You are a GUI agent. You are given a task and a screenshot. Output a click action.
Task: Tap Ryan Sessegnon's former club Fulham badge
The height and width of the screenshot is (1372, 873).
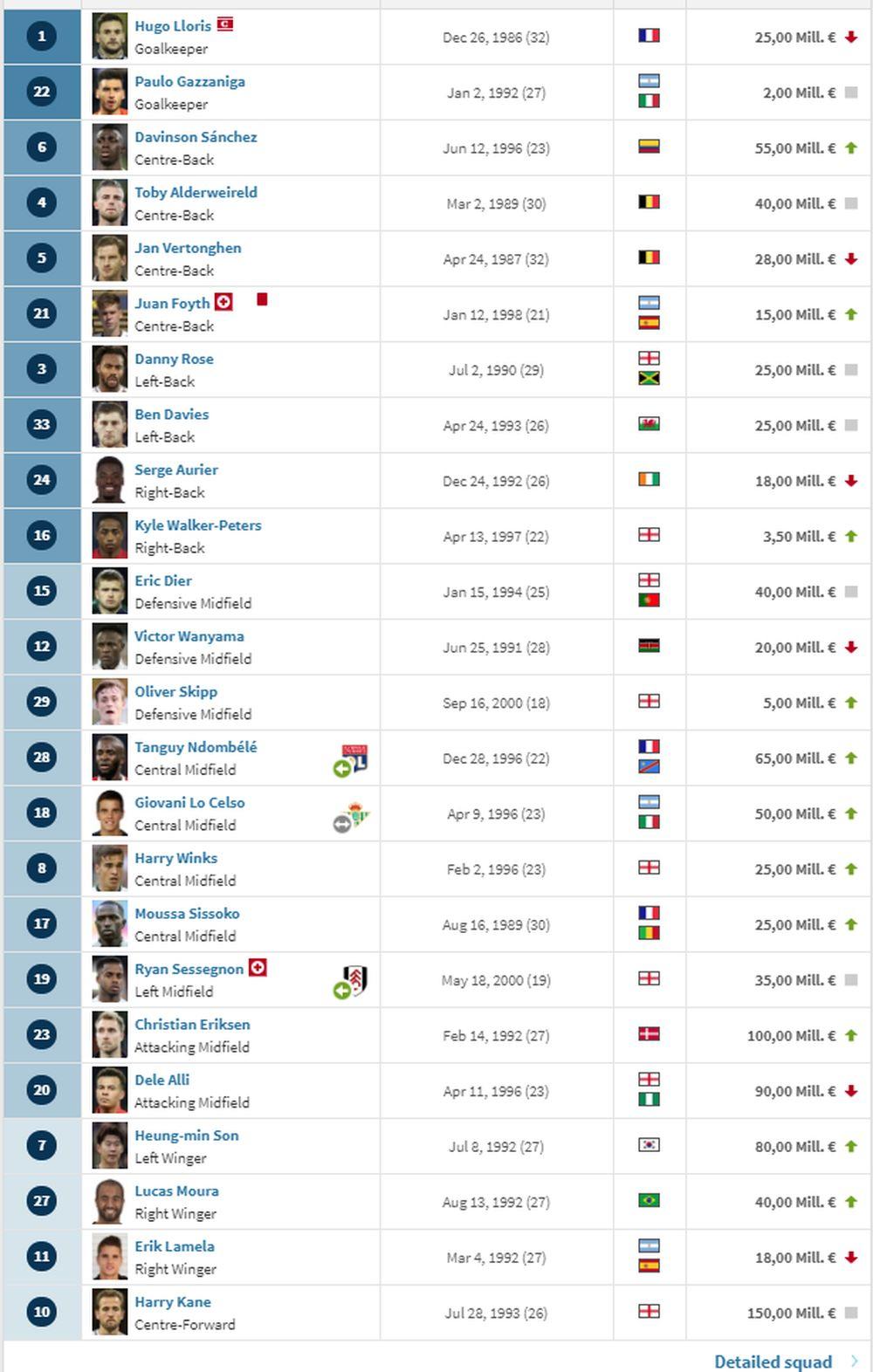pyautogui.click(x=355, y=979)
